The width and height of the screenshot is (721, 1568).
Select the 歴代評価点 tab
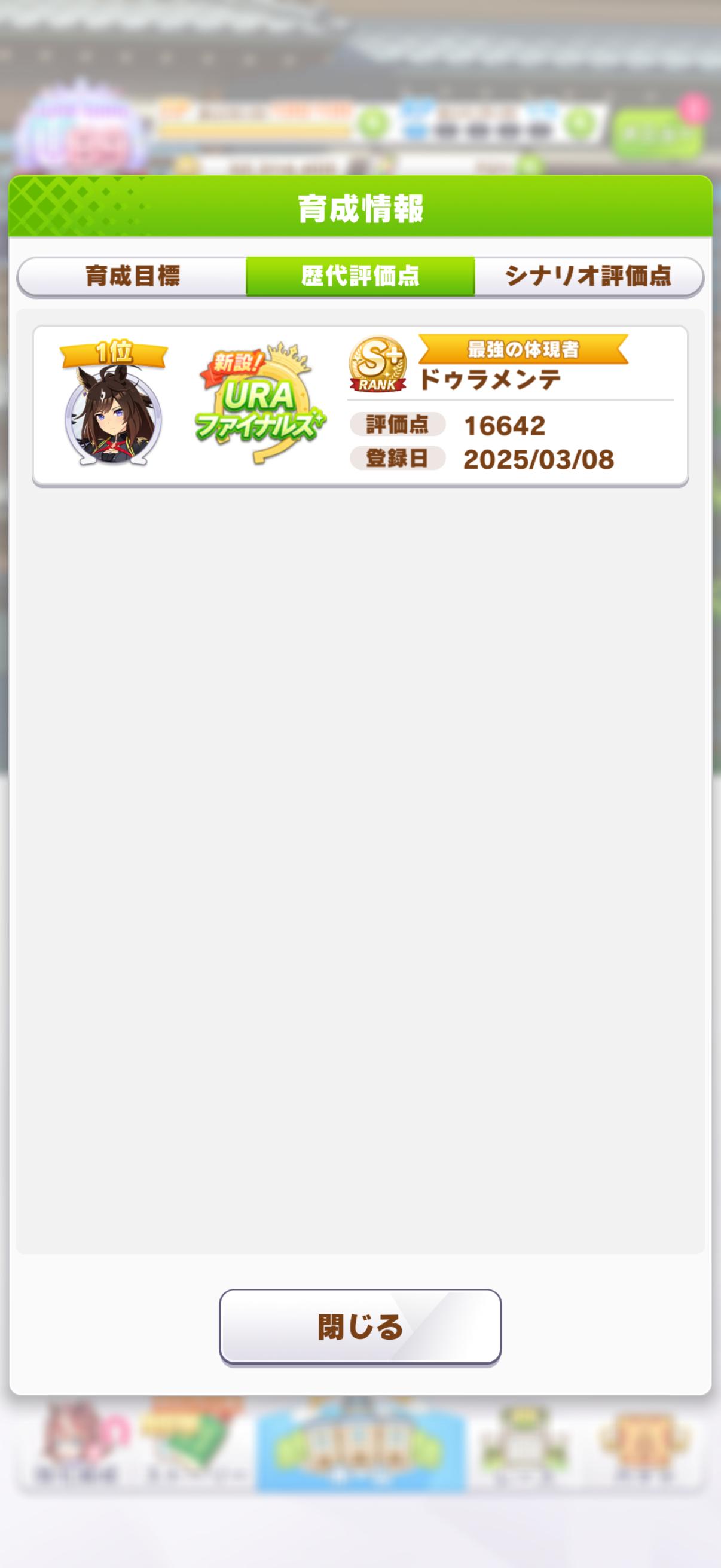pyautogui.click(x=360, y=276)
